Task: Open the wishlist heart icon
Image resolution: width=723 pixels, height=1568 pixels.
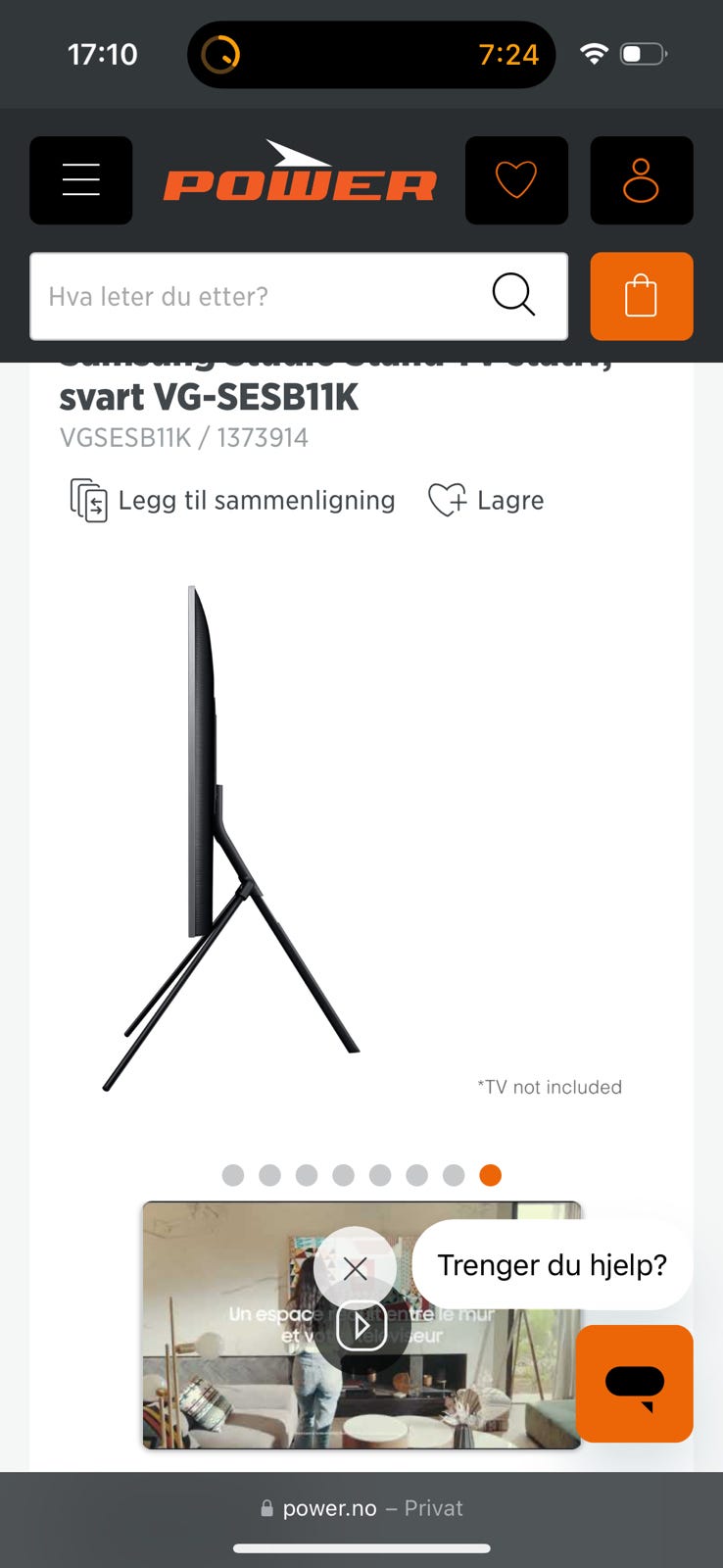Action: pos(516,180)
